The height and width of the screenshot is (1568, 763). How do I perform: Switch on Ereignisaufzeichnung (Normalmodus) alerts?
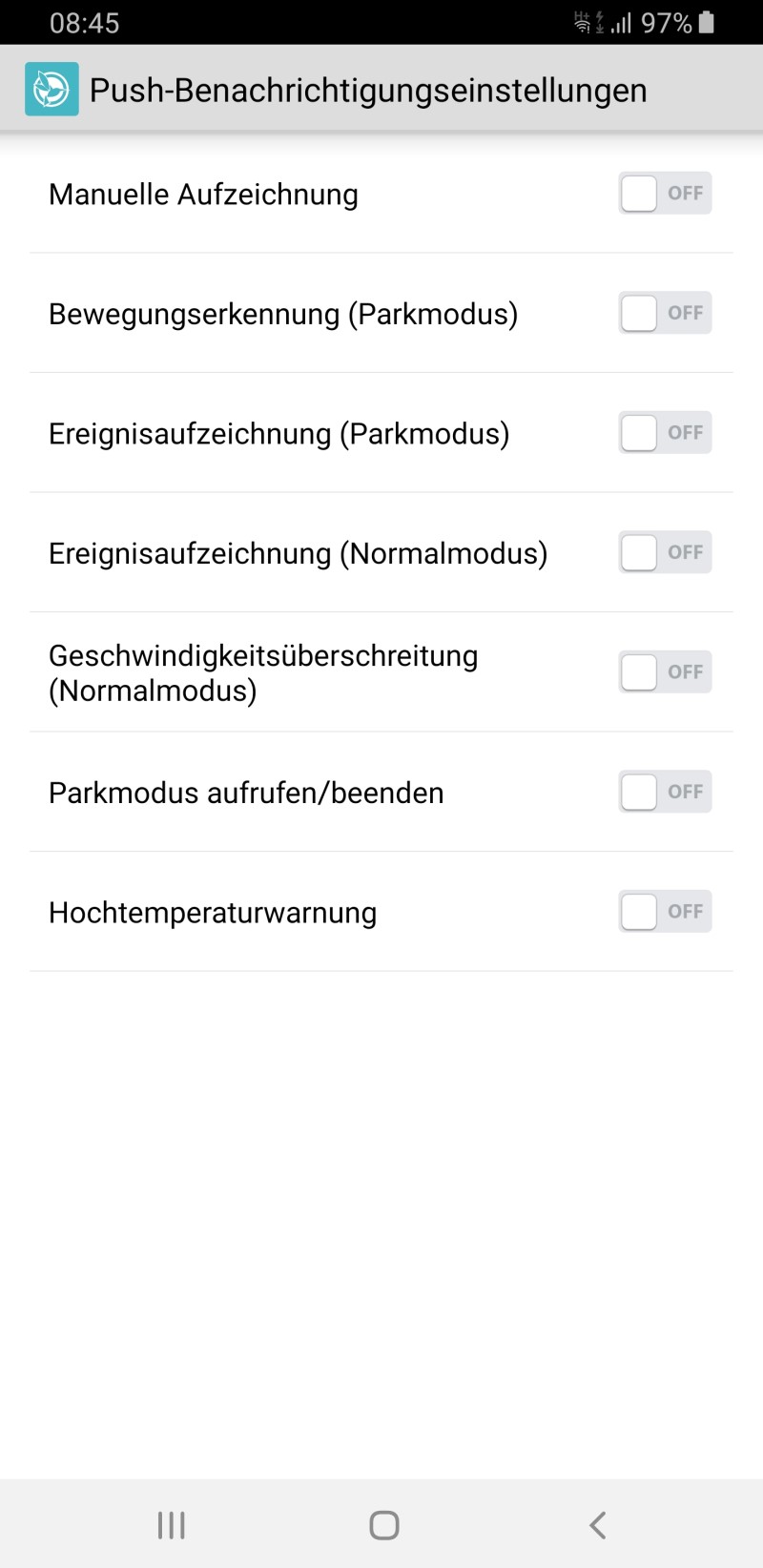click(665, 552)
